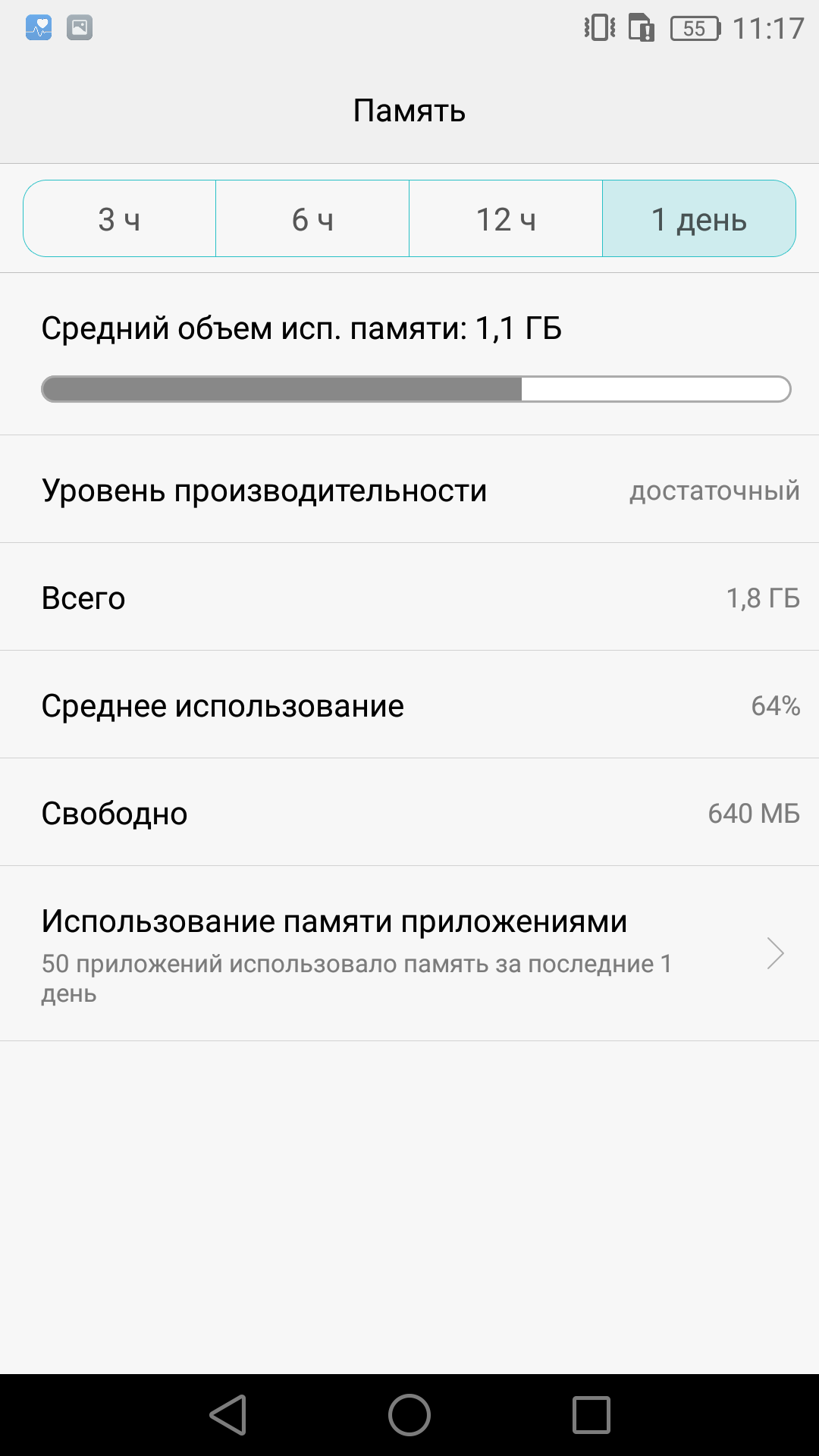Open Использование памяти приложениями

[409, 953]
